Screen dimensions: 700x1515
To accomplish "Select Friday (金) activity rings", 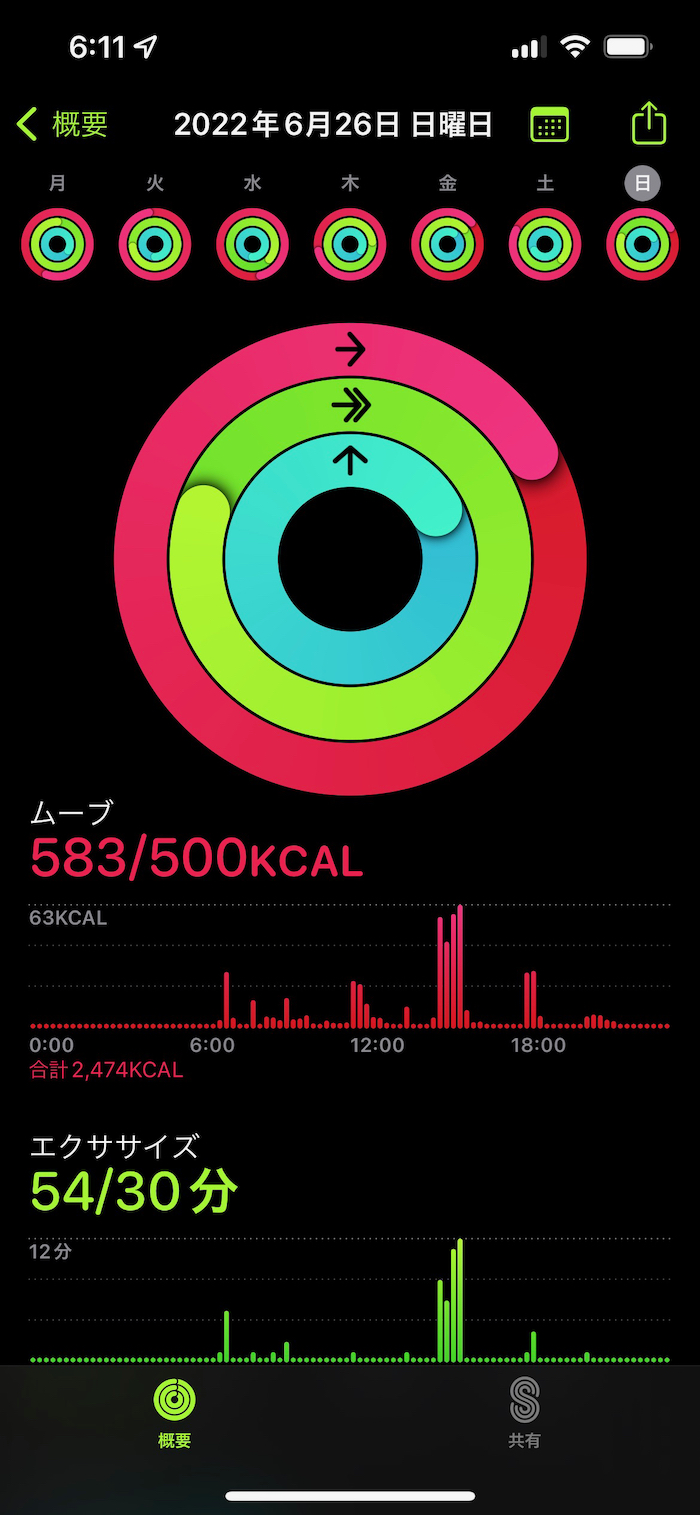I will 447,244.
